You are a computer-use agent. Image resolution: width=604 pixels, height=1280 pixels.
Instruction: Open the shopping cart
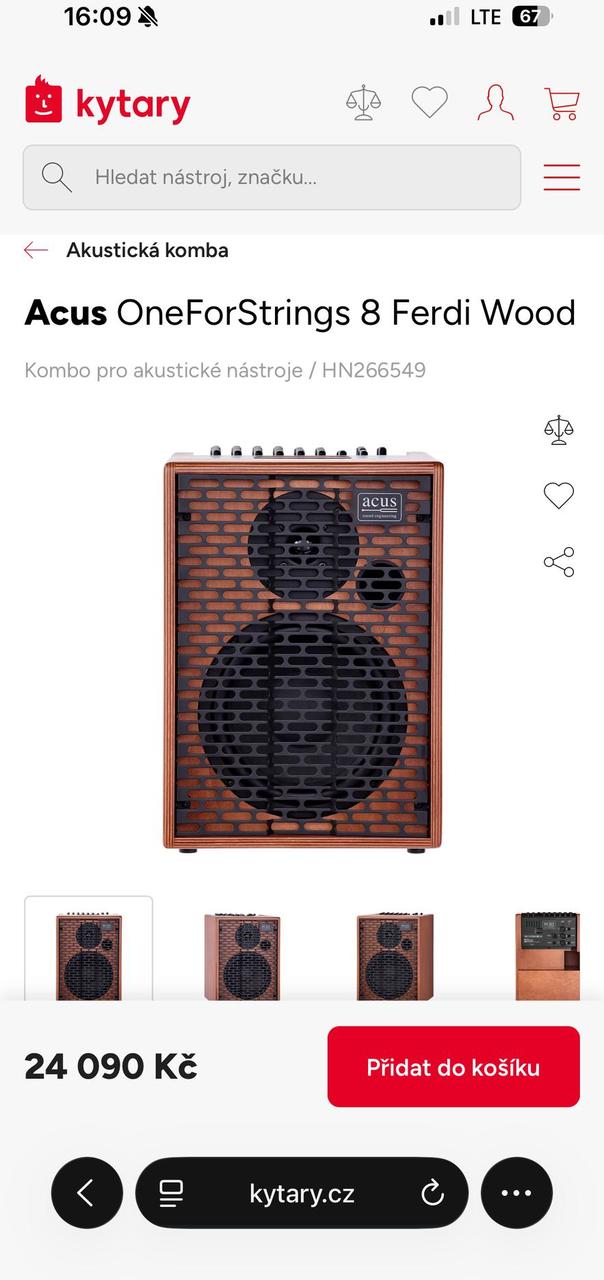click(x=562, y=102)
